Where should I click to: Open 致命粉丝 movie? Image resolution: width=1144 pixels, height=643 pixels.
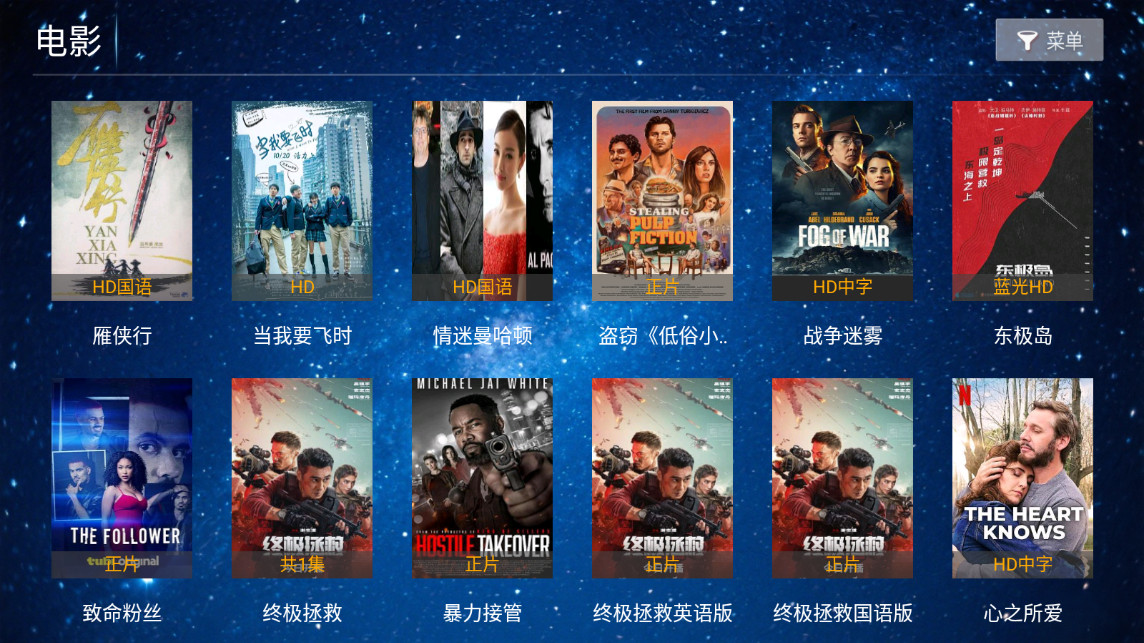click(x=122, y=477)
